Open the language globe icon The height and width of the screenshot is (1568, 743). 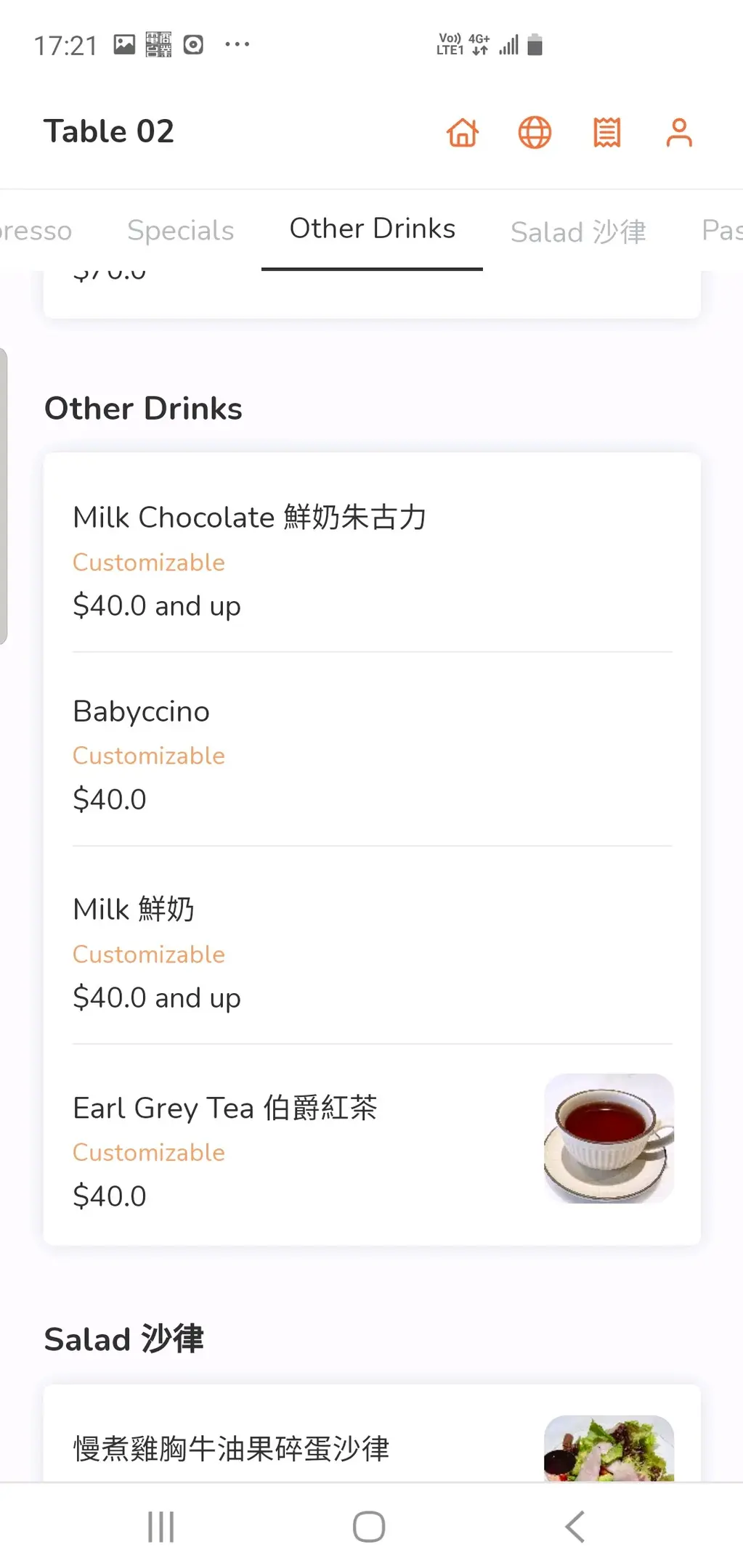coord(535,133)
